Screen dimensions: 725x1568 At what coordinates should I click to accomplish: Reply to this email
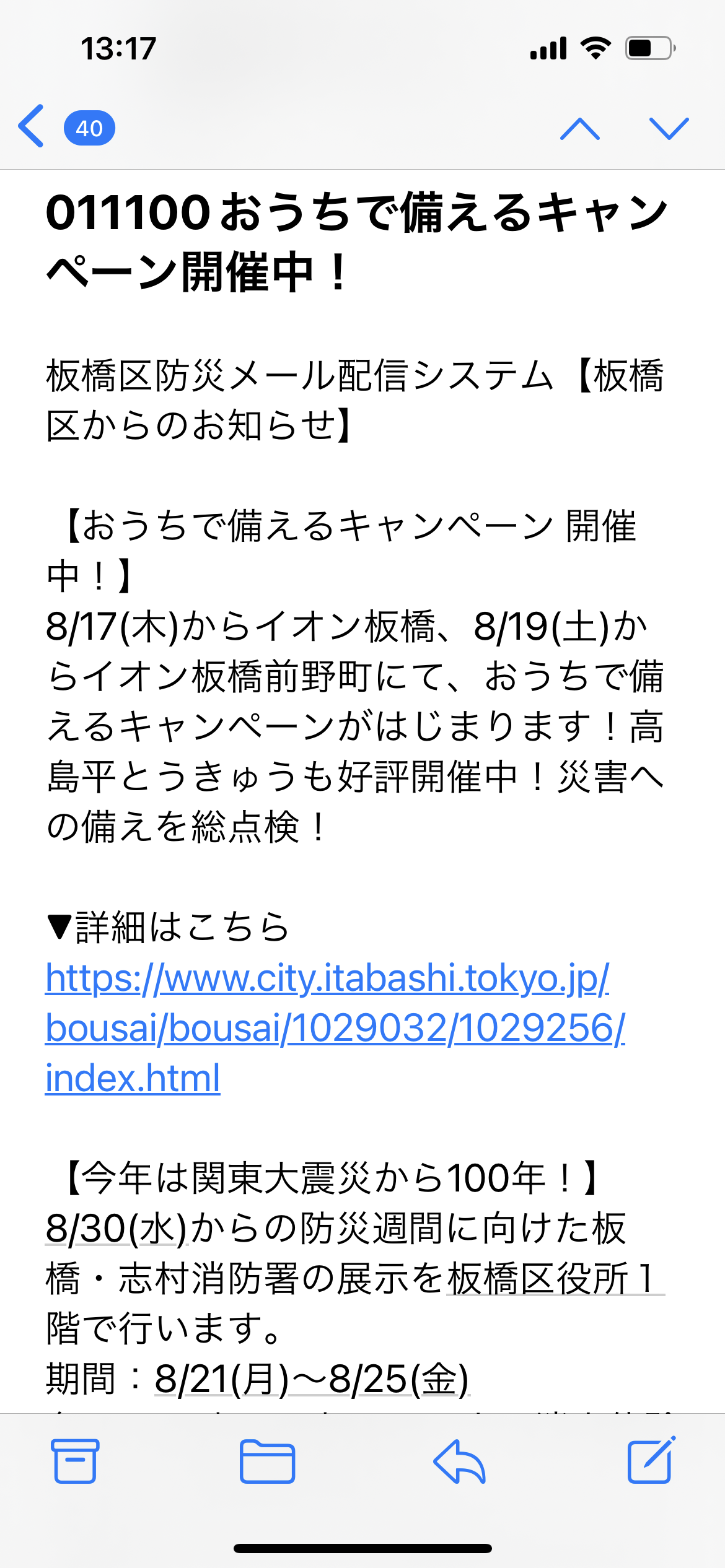click(459, 1461)
